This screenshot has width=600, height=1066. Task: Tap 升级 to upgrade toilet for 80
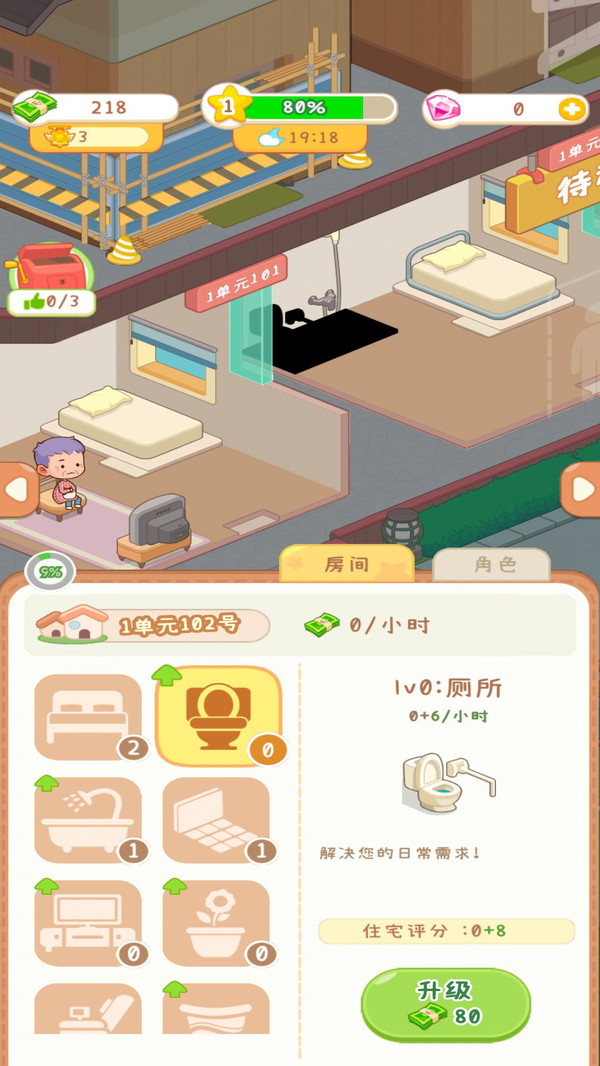tap(446, 1005)
